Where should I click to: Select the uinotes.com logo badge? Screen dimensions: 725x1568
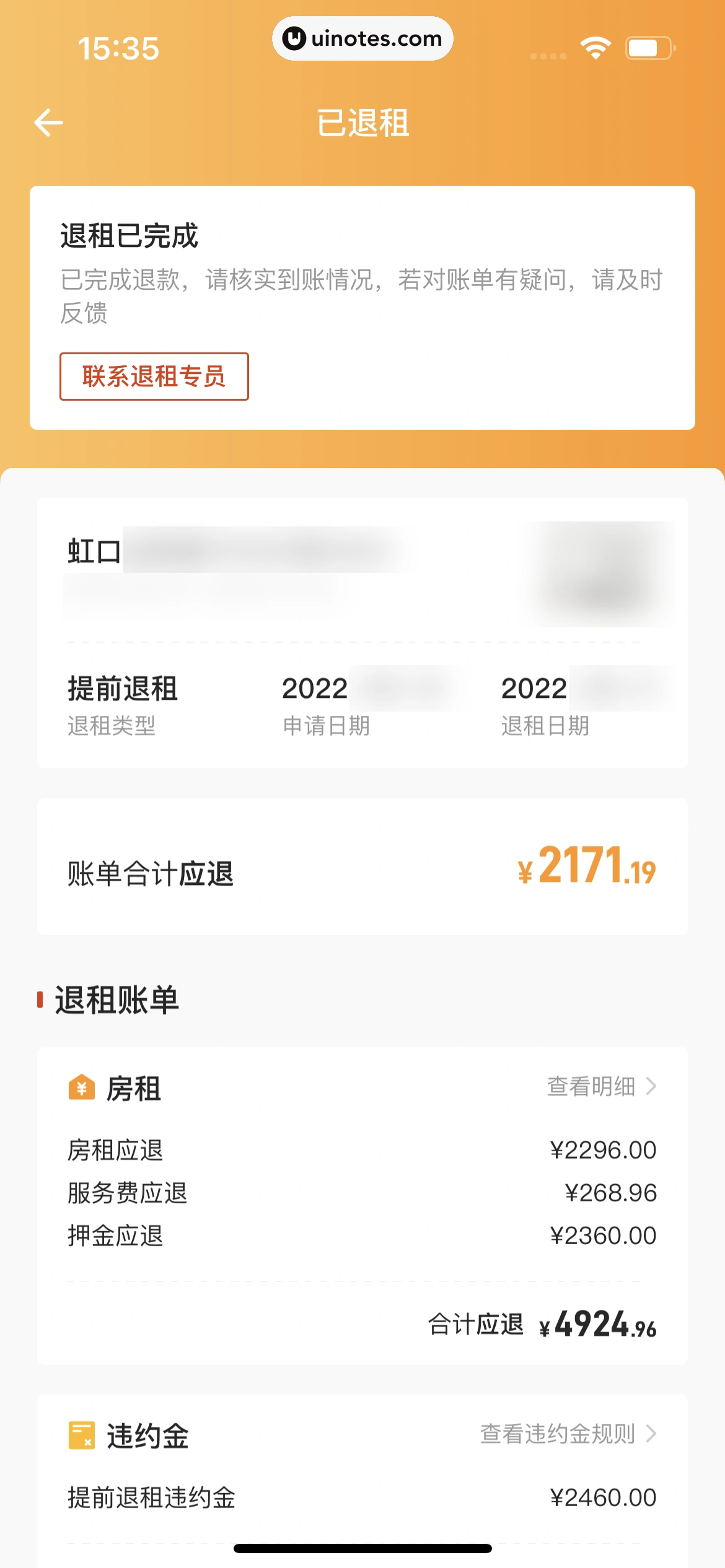coord(362,38)
